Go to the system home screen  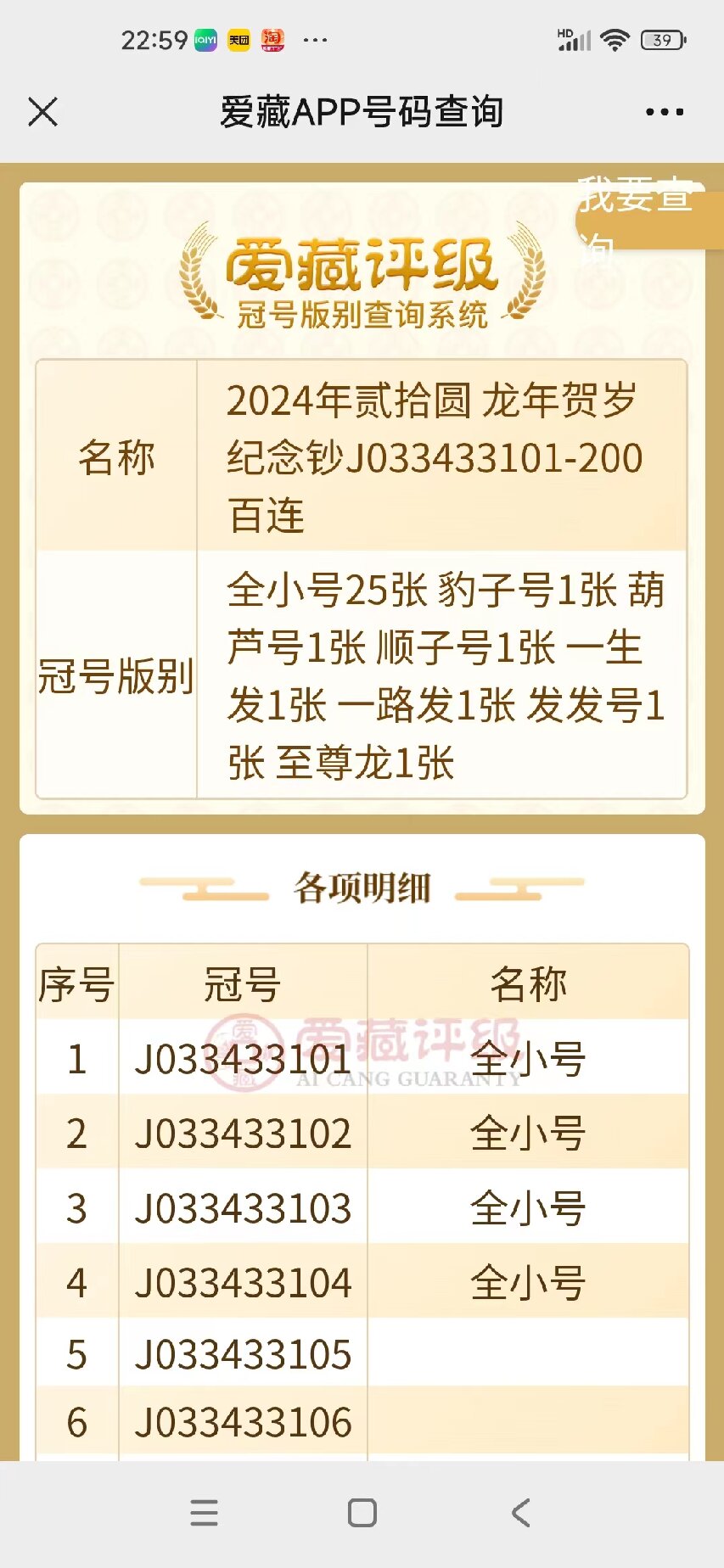[362, 1512]
